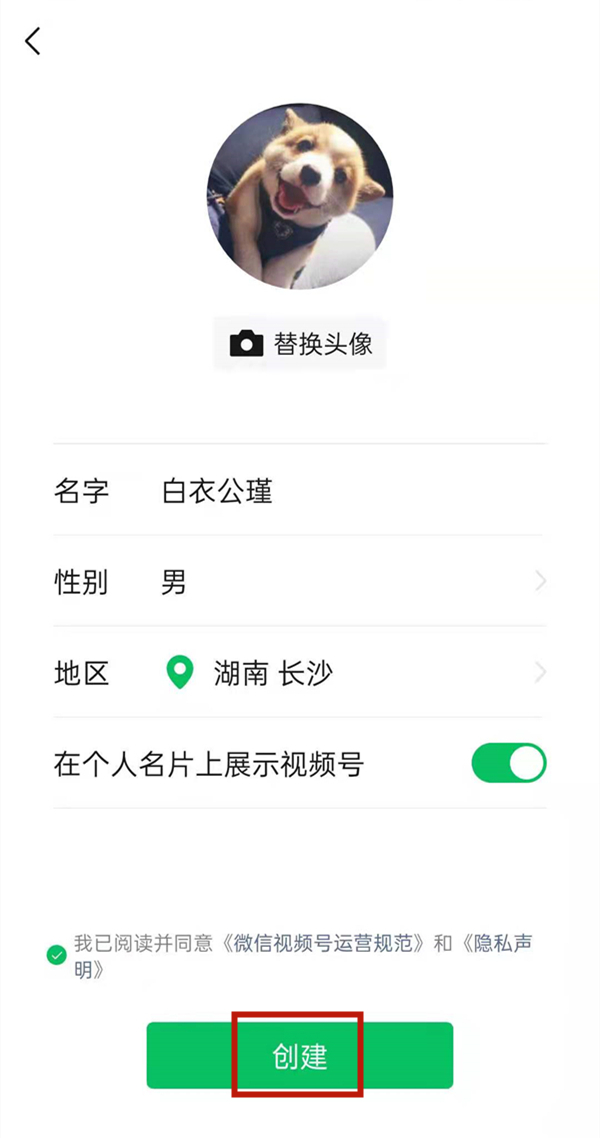
Task: Open the 性别 gender selection row
Action: click(300, 582)
